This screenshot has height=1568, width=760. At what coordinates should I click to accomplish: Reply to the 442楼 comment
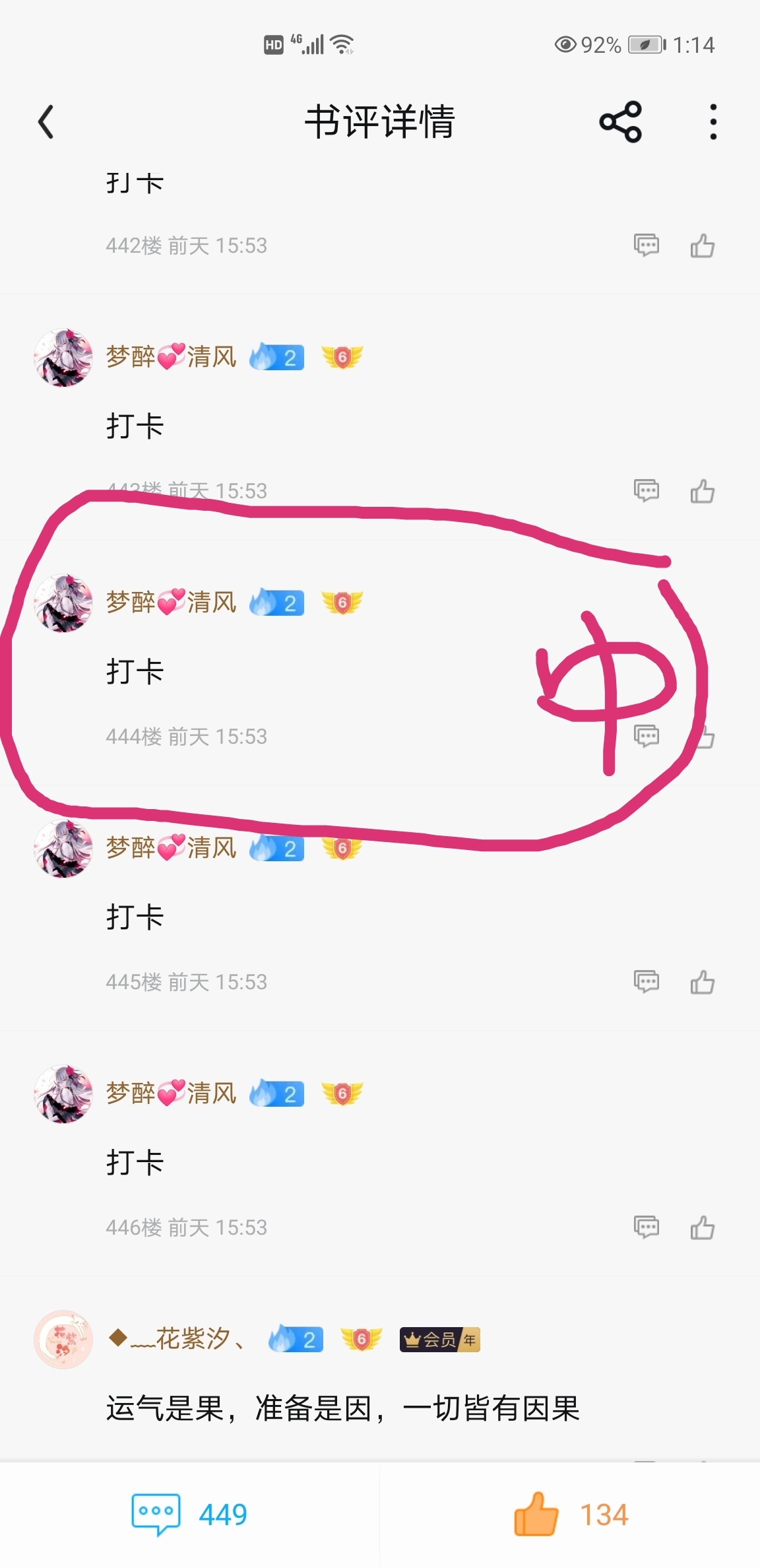click(x=646, y=245)
